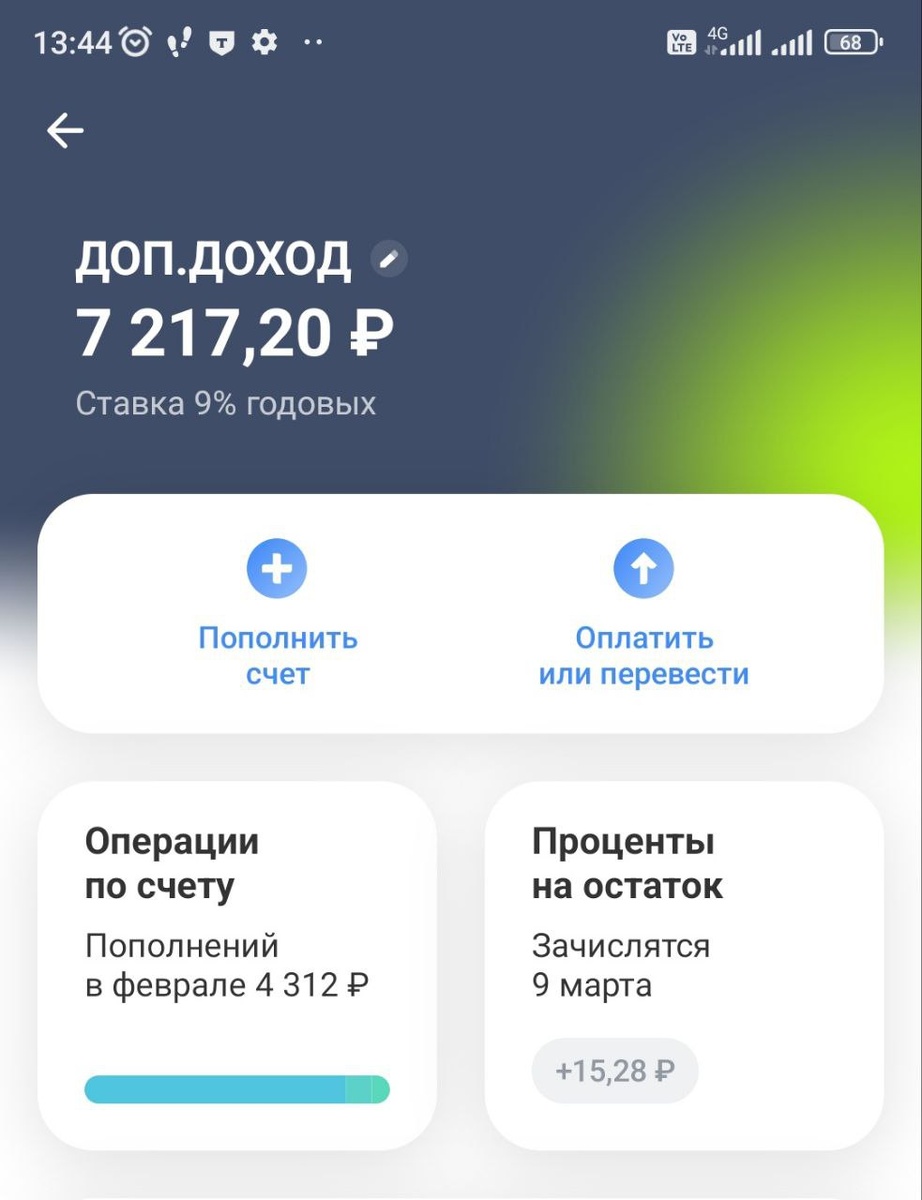Select Оплатить или перевести
The height and width of the screenshot is (1200, 922).
point(645,656)
